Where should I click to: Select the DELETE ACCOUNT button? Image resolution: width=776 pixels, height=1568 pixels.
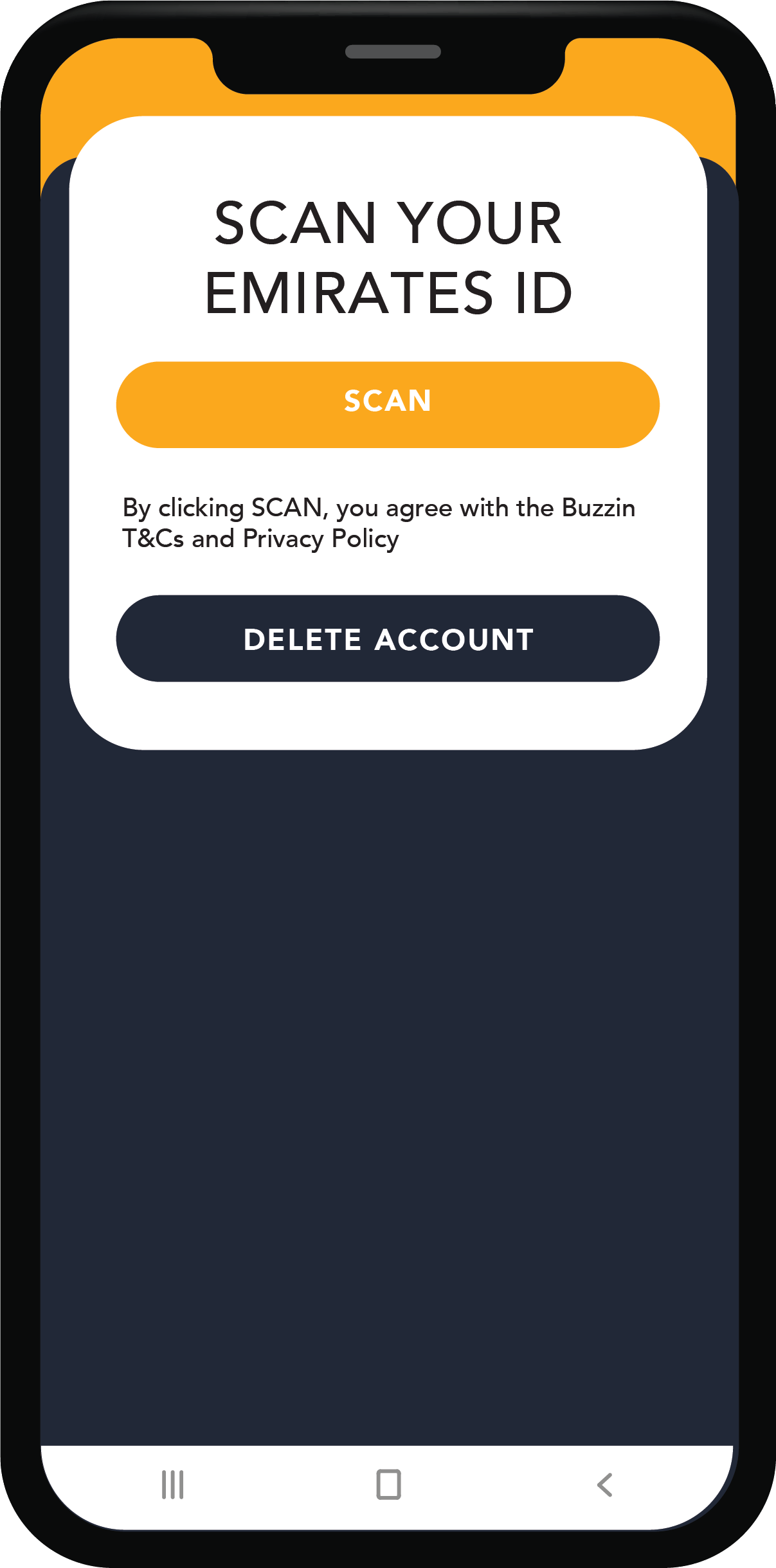388,638
